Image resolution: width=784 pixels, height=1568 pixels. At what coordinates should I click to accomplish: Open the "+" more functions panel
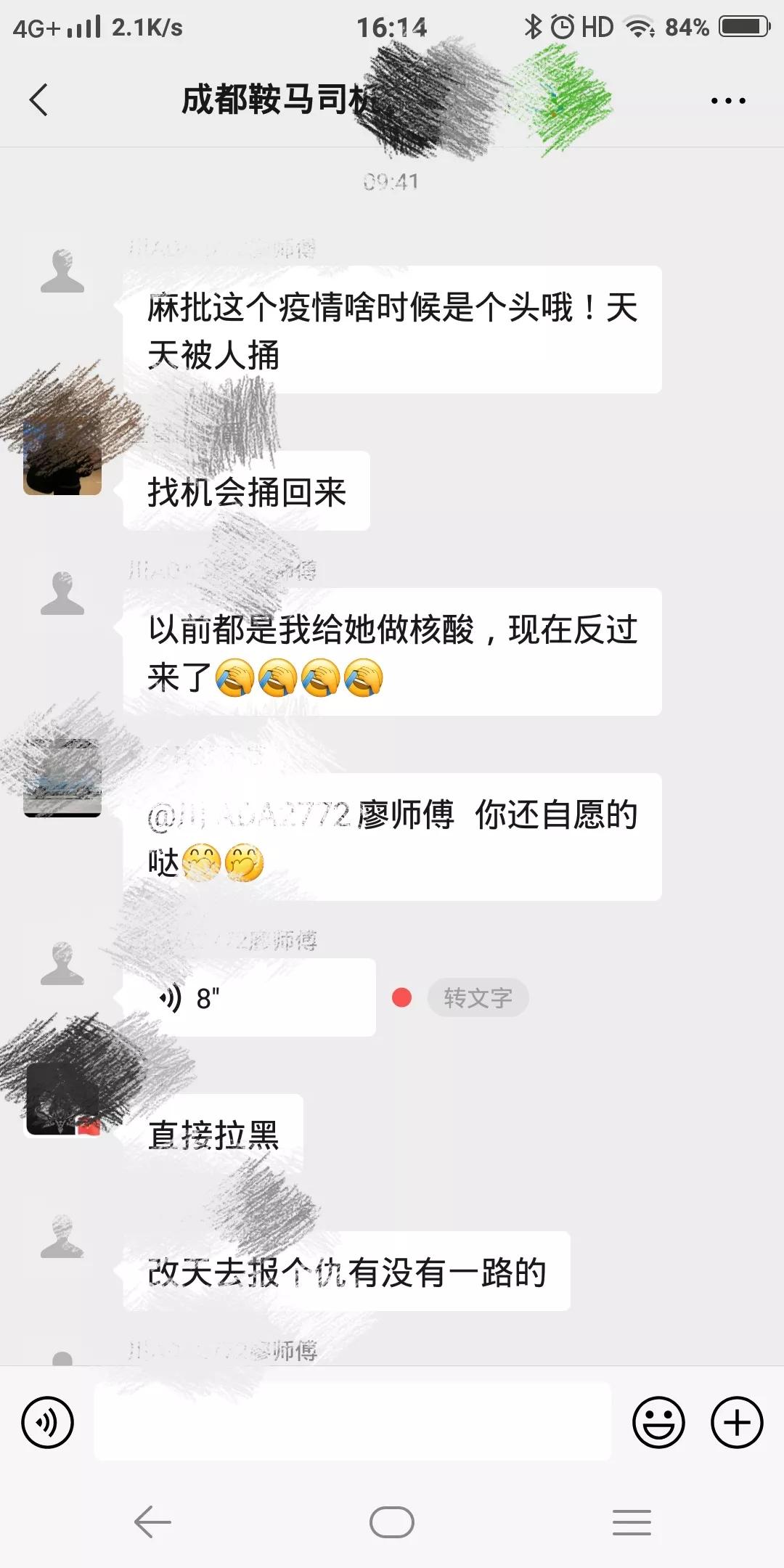click(735, 1421)
